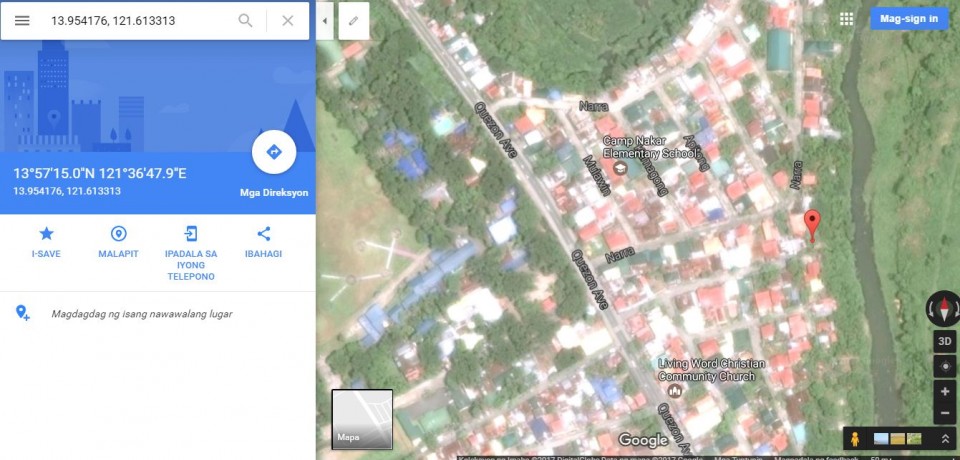The width and height of the screenshot is (960, 460).
Task: Open Google apps grid
Action: (x=847, y=19)
